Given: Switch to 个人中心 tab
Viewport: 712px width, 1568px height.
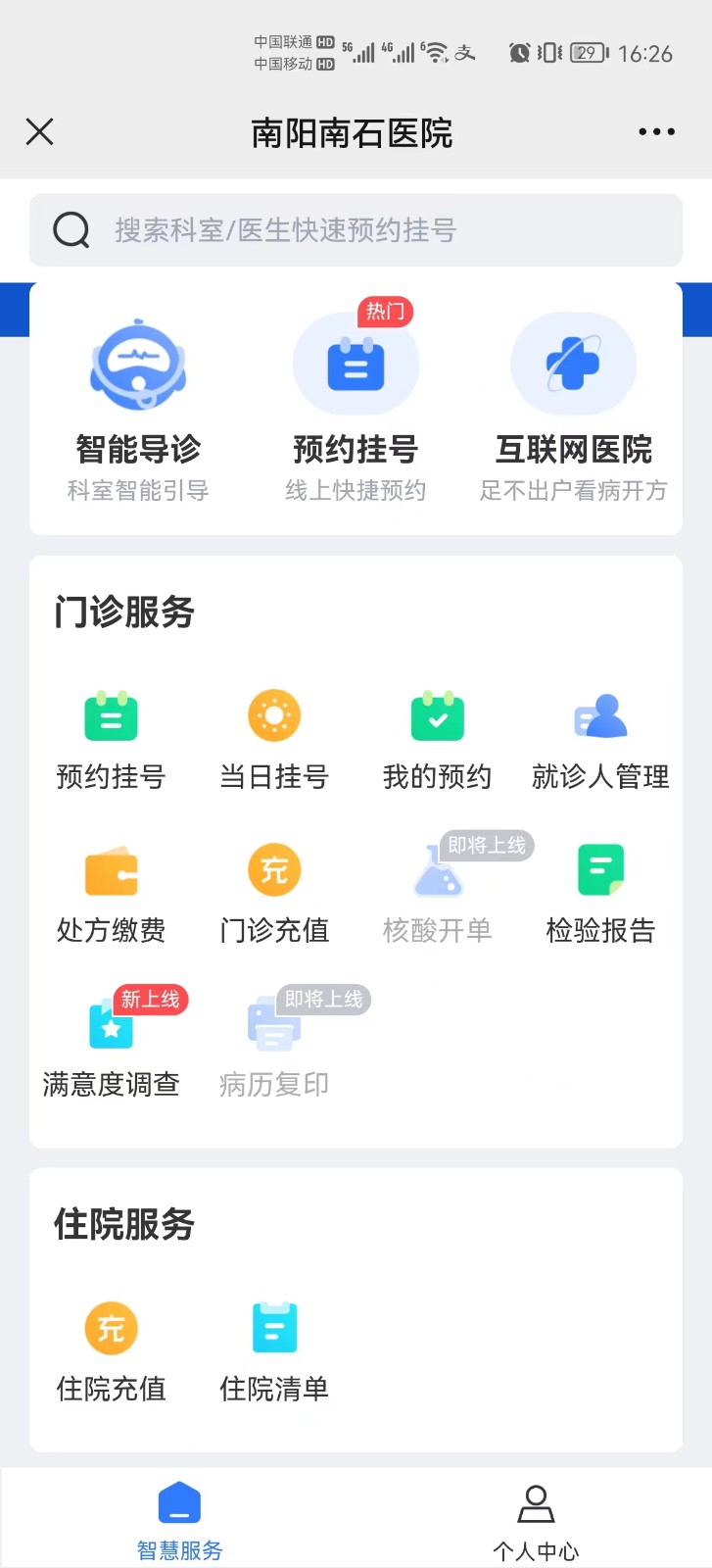Looking at the screenshot, I should click(x=535, y=1522).
